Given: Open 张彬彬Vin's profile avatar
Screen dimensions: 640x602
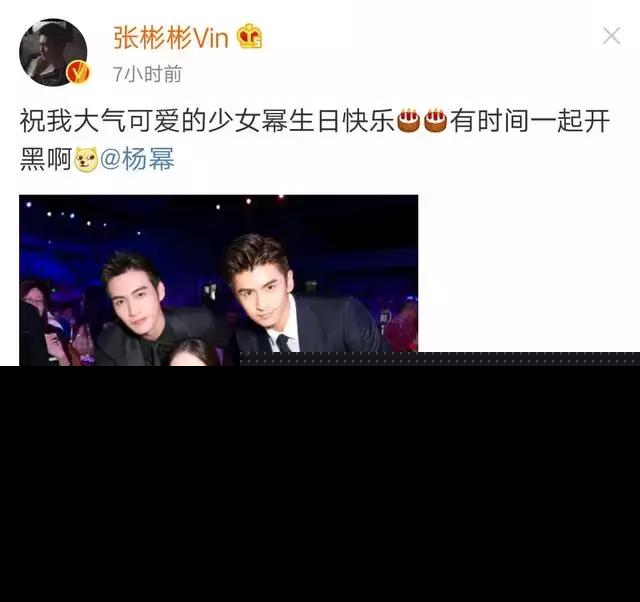Looking at the screenshot, I should tap(53, 52).
